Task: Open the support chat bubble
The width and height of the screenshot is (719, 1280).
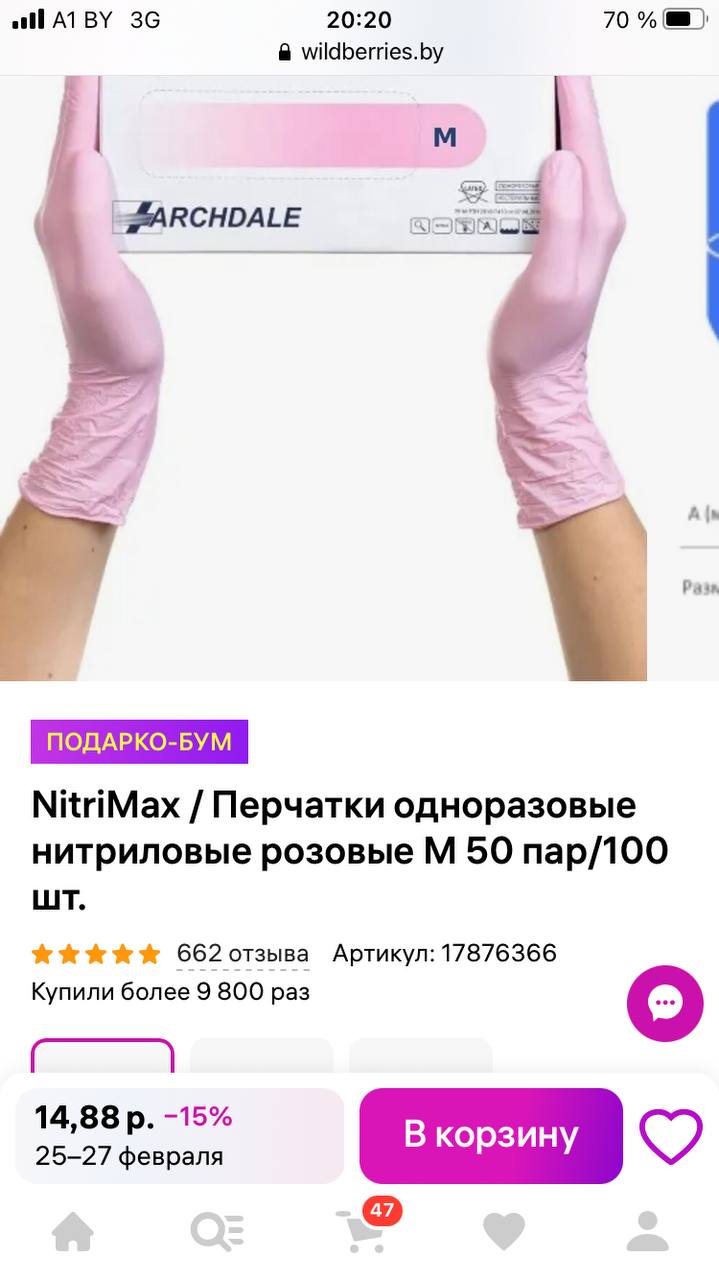Action: point(665,1003)
